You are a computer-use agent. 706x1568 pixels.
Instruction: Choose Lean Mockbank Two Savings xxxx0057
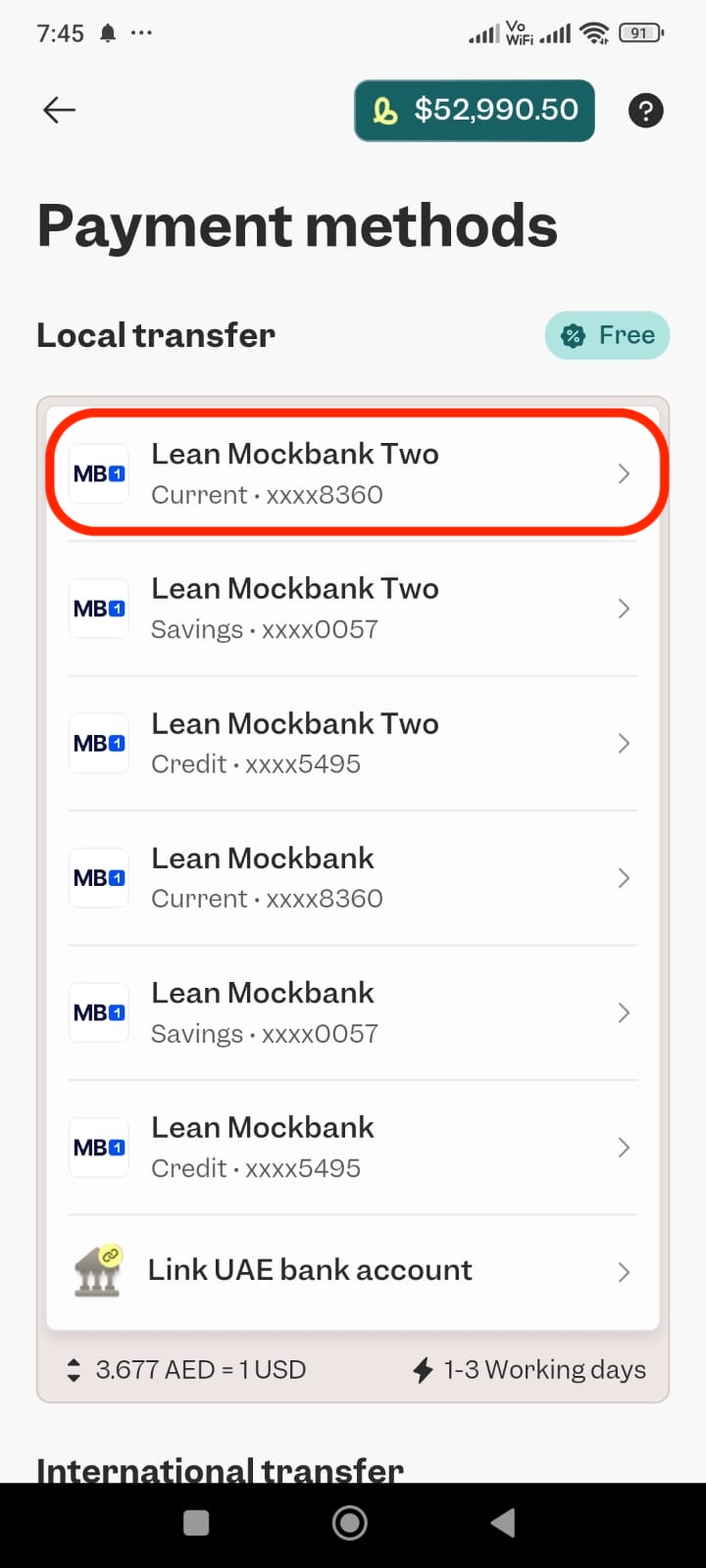click(353, 609)
